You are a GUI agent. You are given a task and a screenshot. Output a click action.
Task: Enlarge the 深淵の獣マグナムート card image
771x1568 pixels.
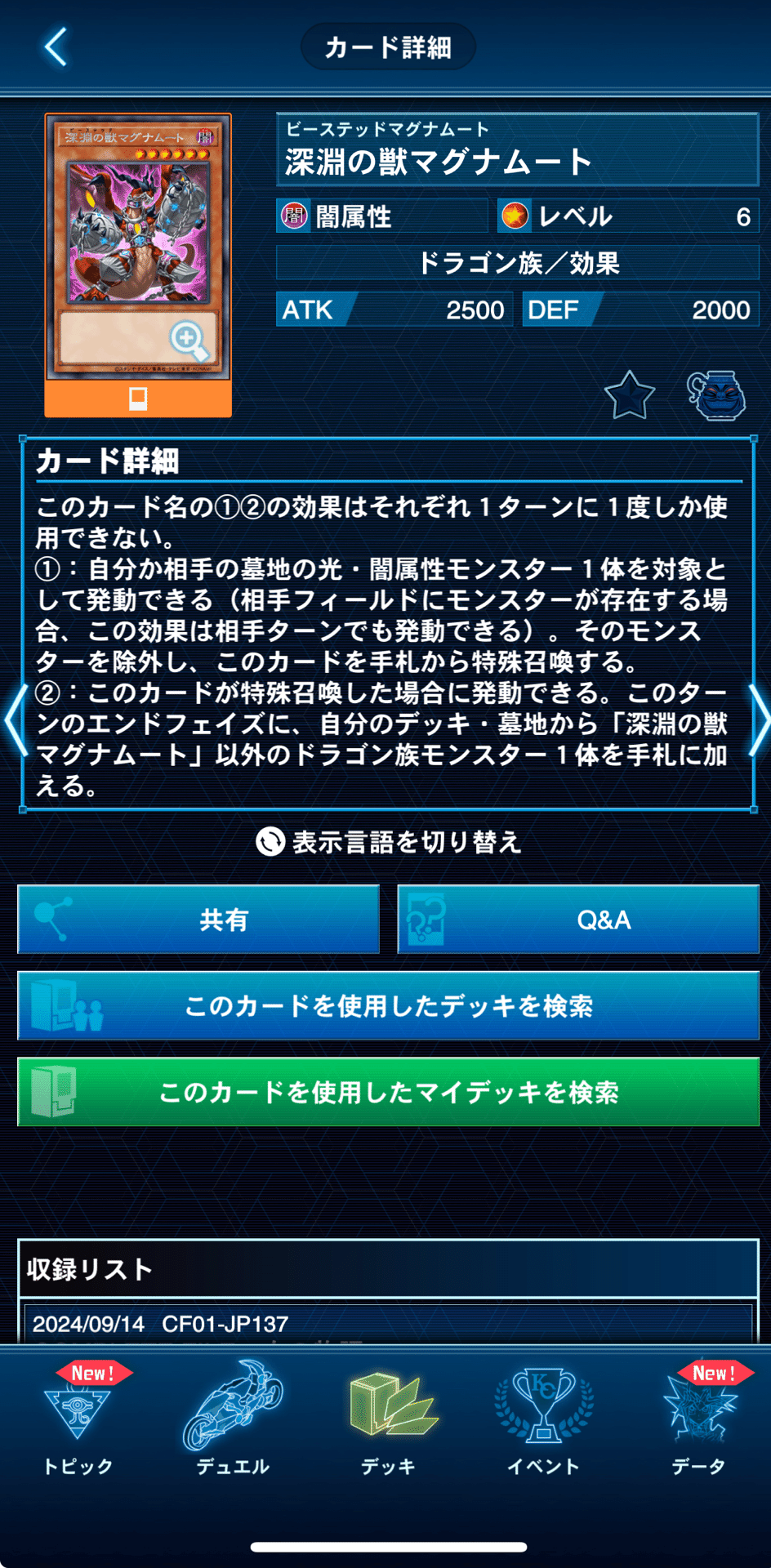(189, 339)
